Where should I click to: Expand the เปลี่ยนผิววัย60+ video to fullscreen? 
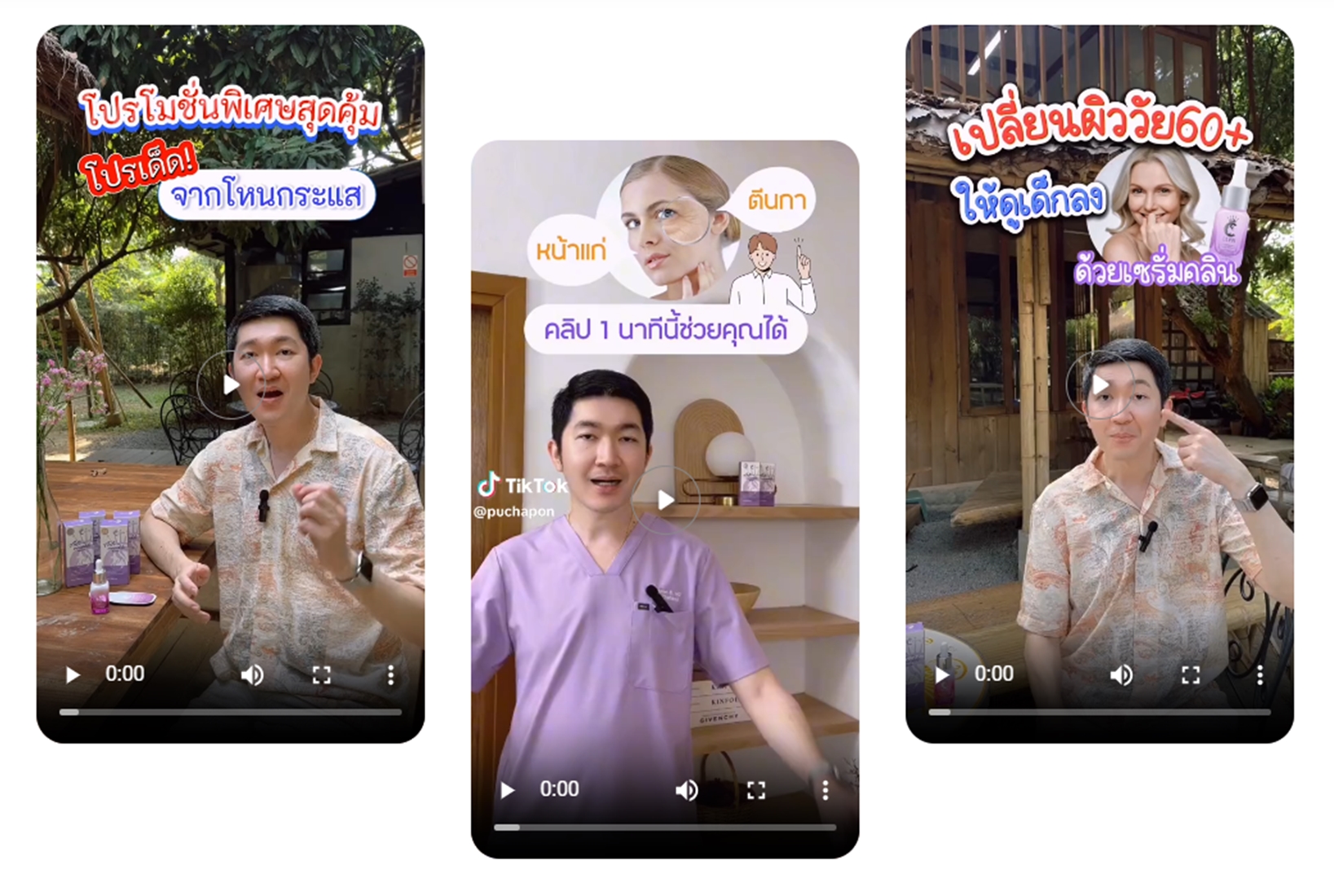tap(1191, 674)
